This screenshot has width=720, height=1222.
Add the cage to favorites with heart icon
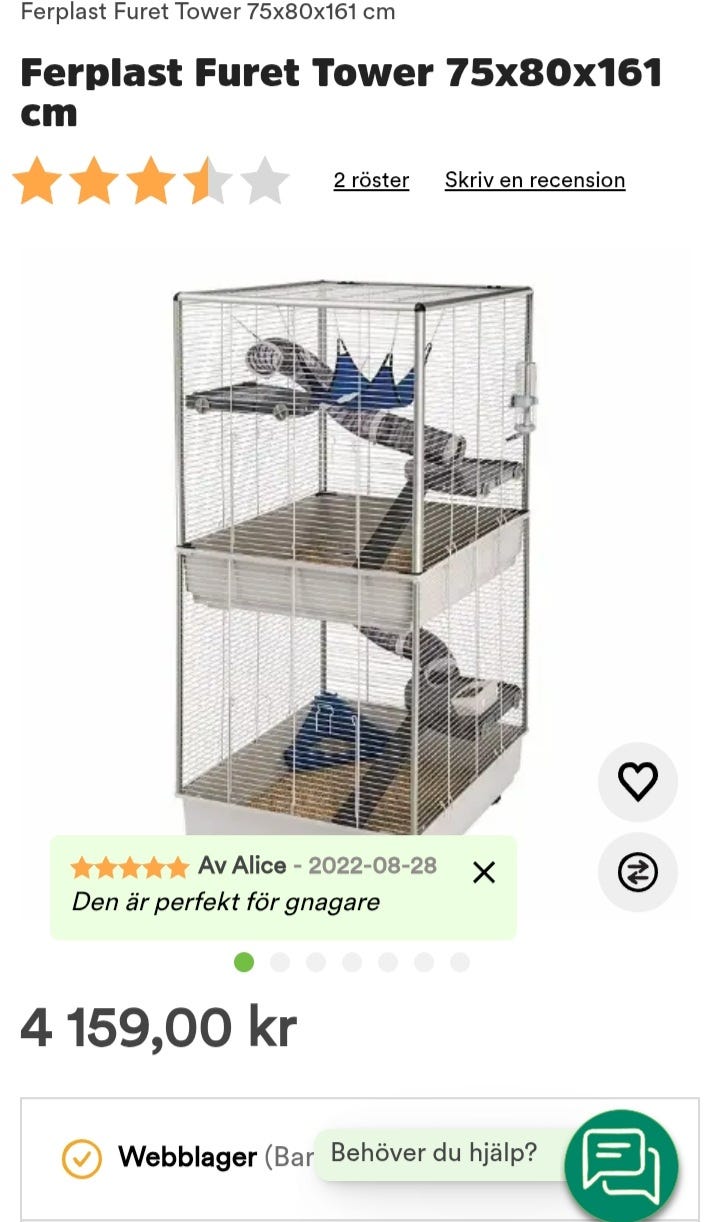pos(637,782)
